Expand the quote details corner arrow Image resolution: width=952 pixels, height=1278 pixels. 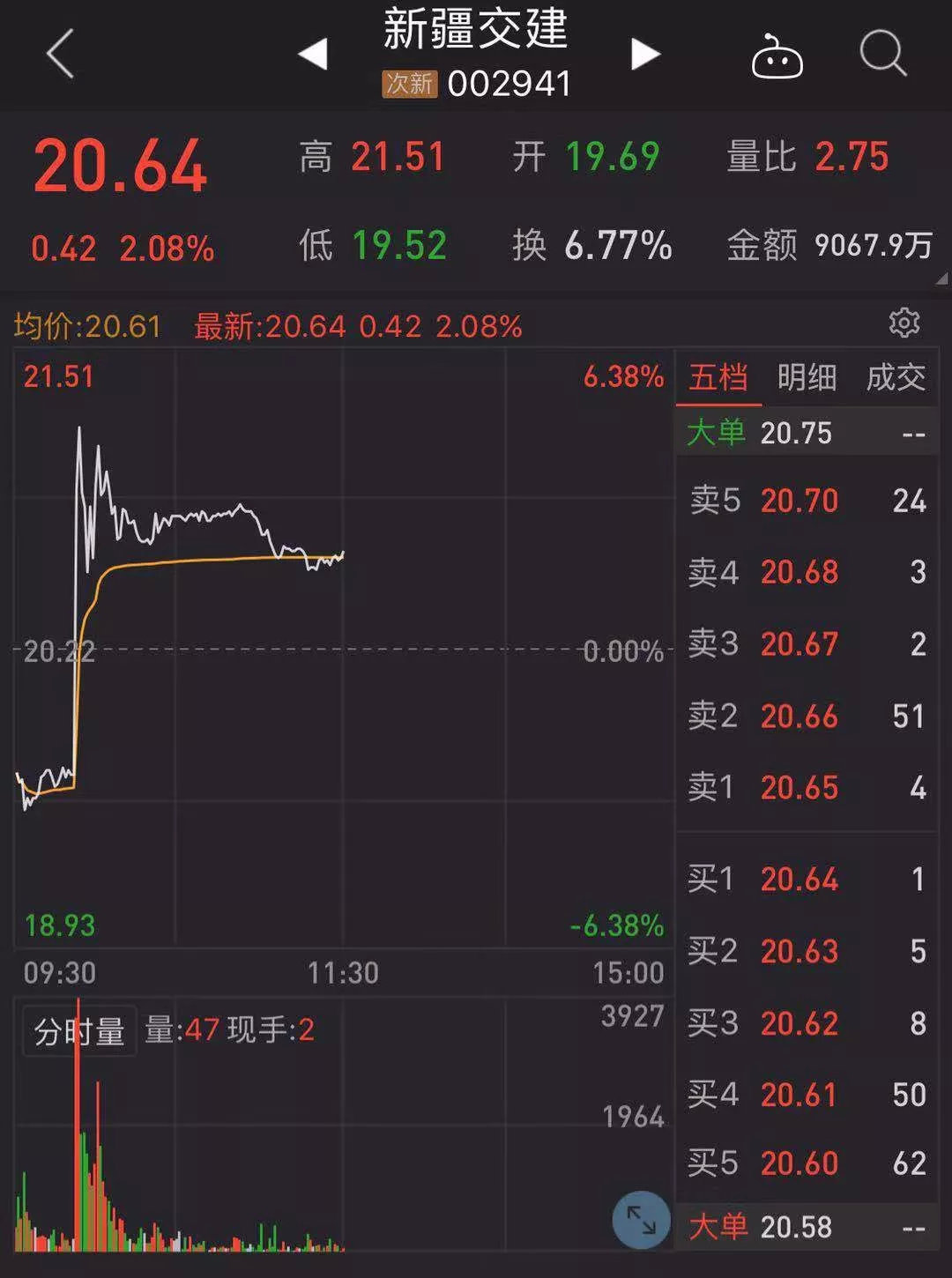tap(941, 279)
